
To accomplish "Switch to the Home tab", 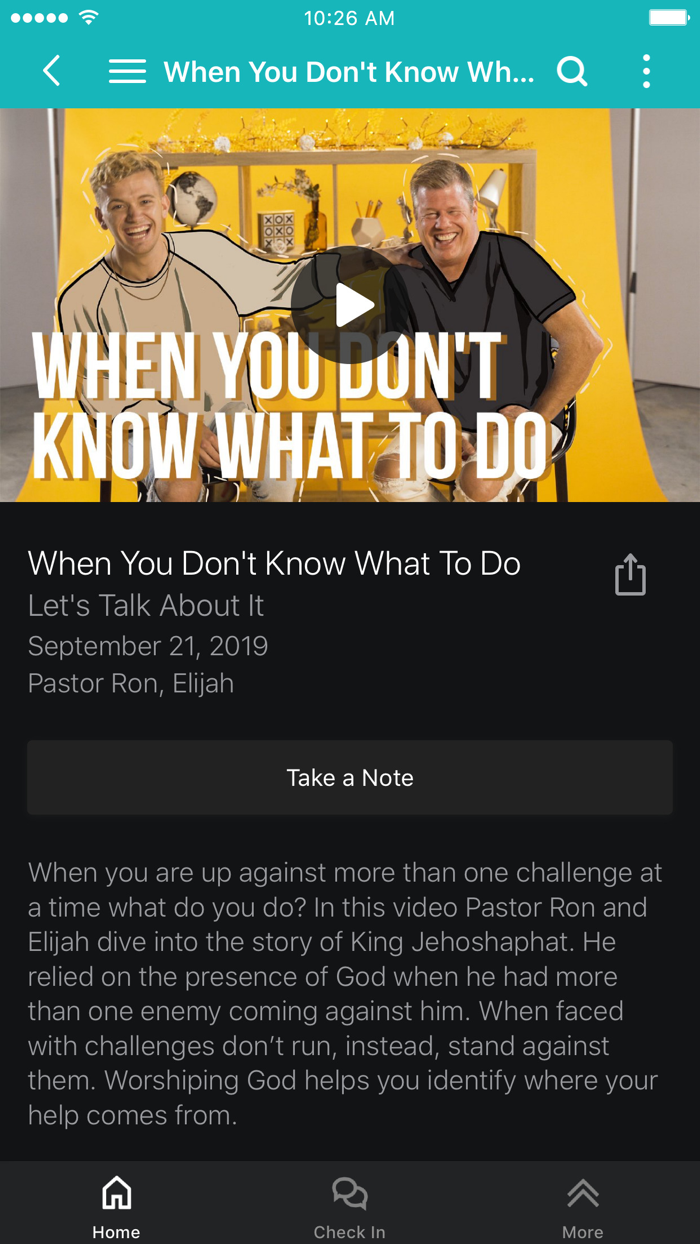I will click(x=117, y=1205).
